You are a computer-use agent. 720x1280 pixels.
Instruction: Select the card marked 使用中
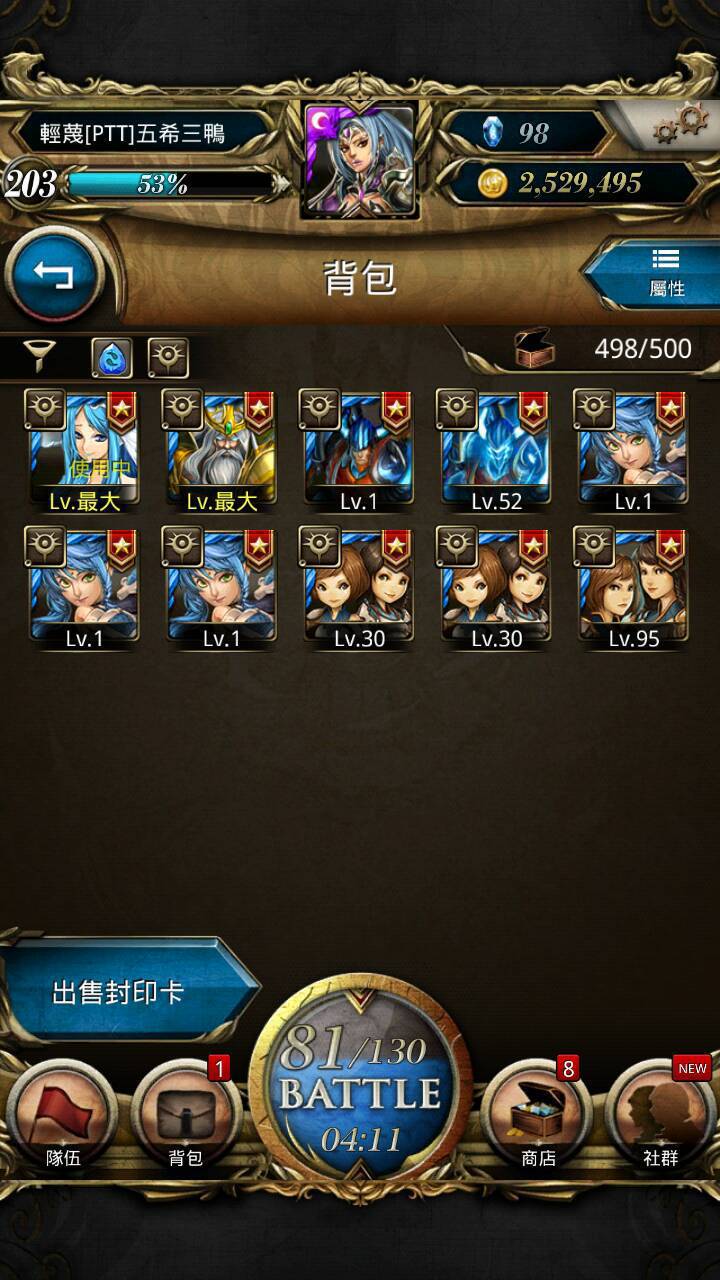point(84,451)
